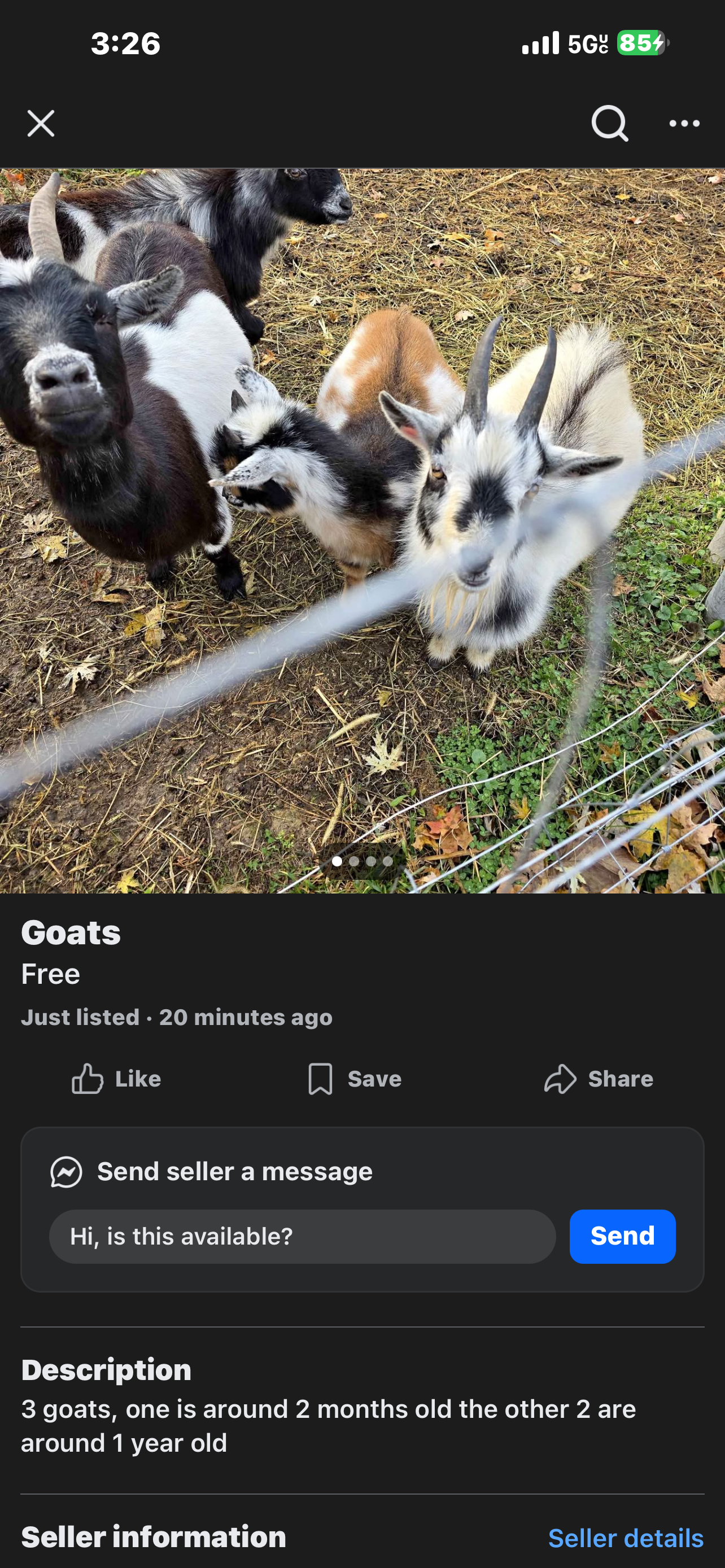Save the Goats listing
The width and height of the screenshot is (725, 1568).
pos(354,1079)
